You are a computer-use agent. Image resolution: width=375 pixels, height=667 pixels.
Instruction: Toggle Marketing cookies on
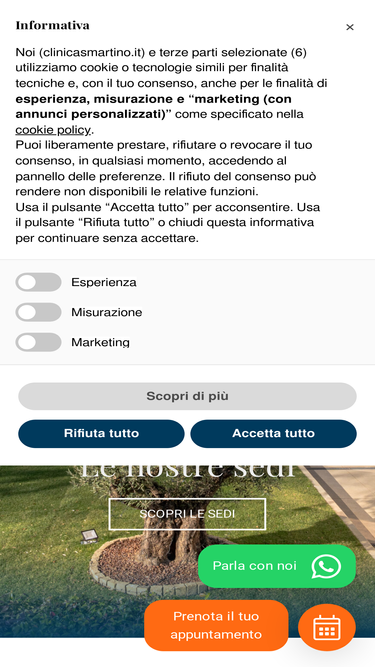(x=39, y=342)
